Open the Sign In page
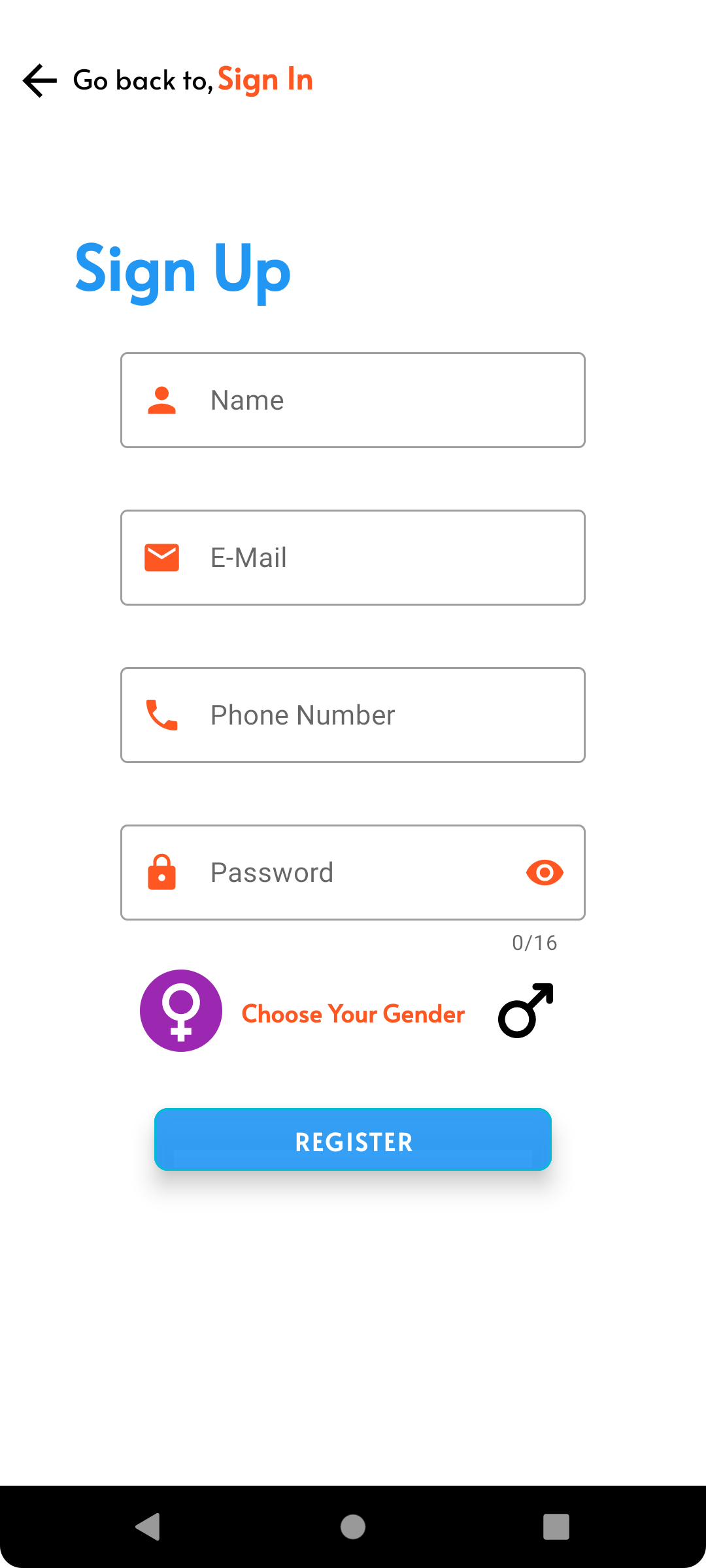Screen dimensions: 706x1568 pyautogui.click(x=265, y=79)
